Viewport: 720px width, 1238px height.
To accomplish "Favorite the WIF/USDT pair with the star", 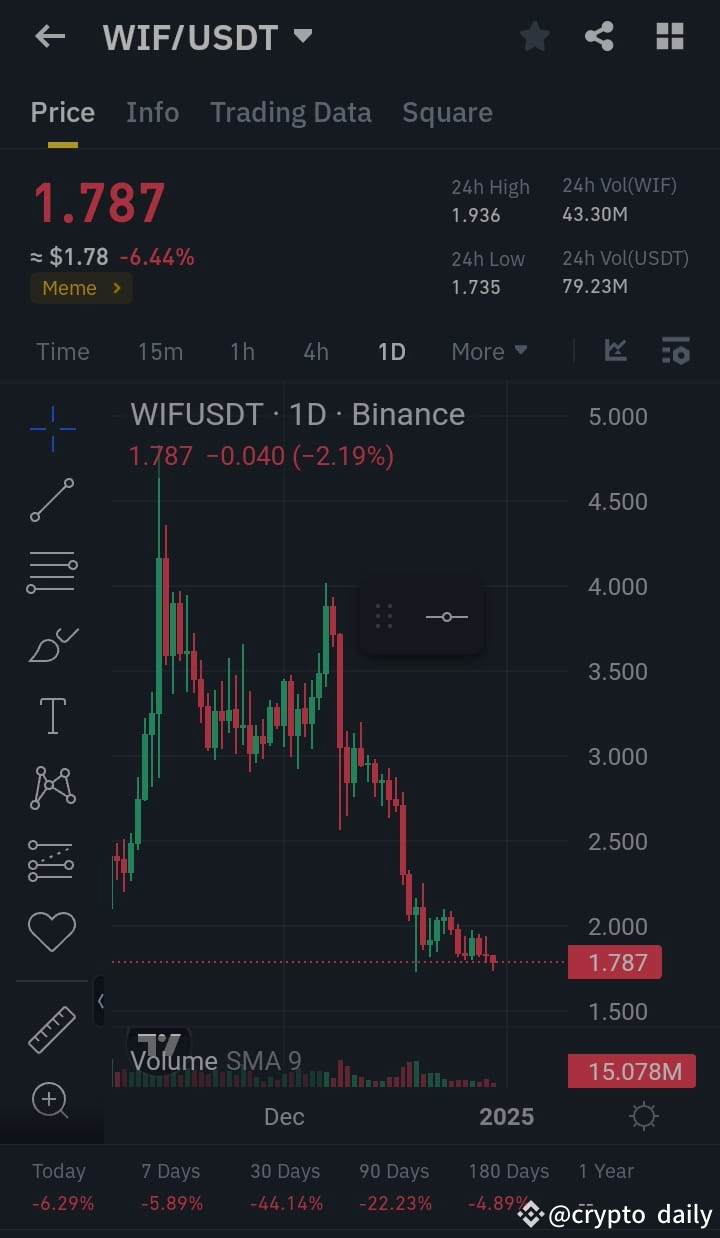I will pyautogui.click(x=534, y=36).
